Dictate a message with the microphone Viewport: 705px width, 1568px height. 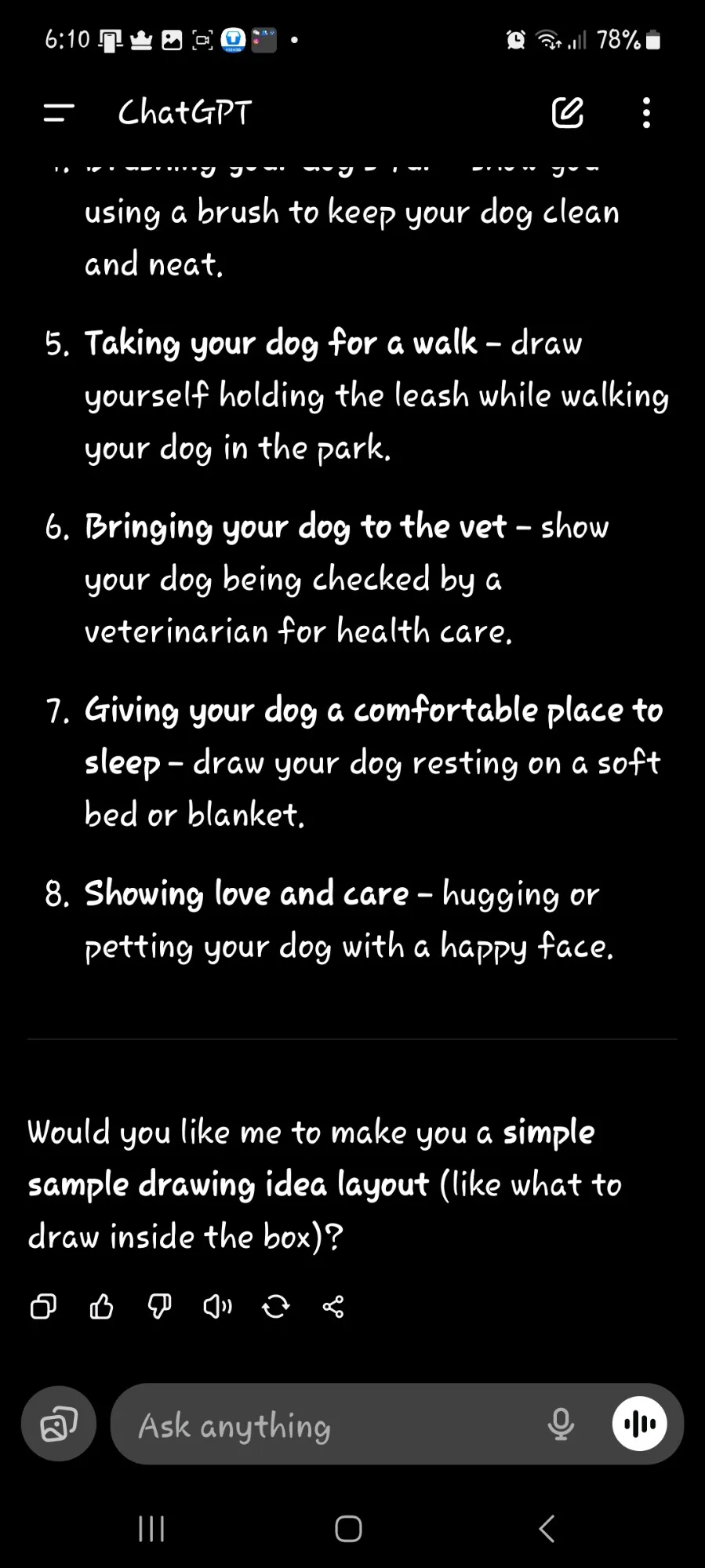point(561,1424)
